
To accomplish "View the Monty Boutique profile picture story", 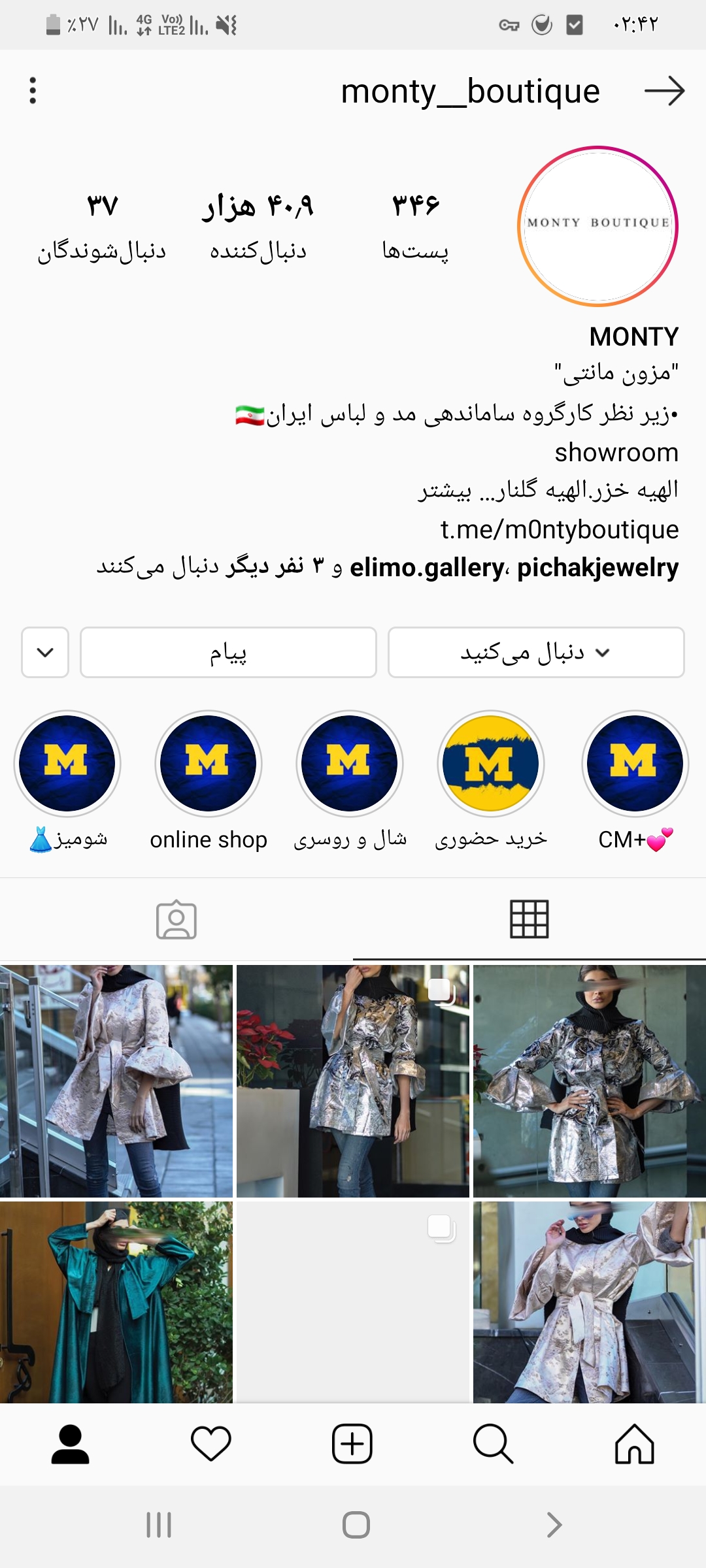I will point(597,226).
